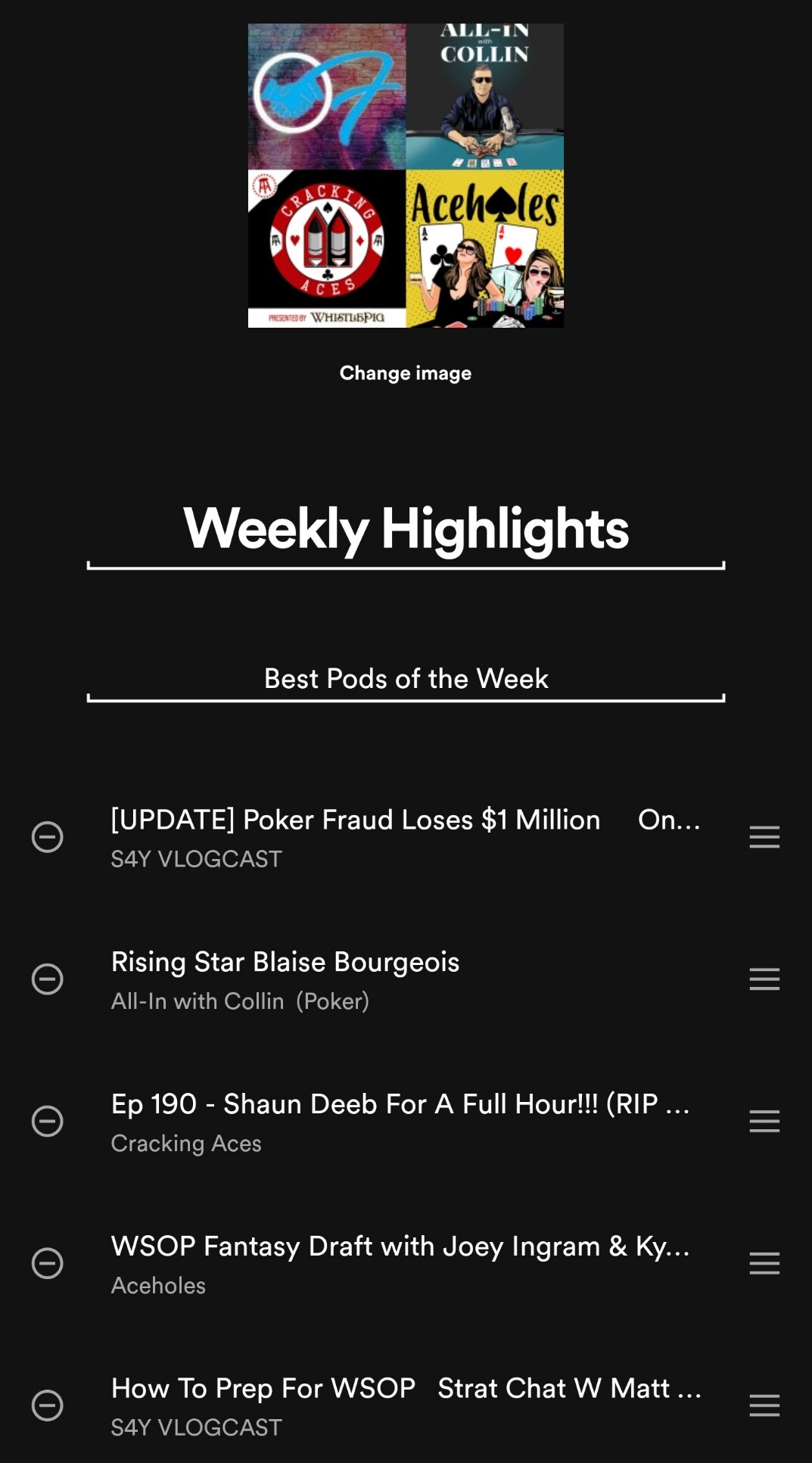This screenshot has height=1463, width=812.
Task: Tap the reorder handle for Poker Fraud episode
Action: click(764, 837)
